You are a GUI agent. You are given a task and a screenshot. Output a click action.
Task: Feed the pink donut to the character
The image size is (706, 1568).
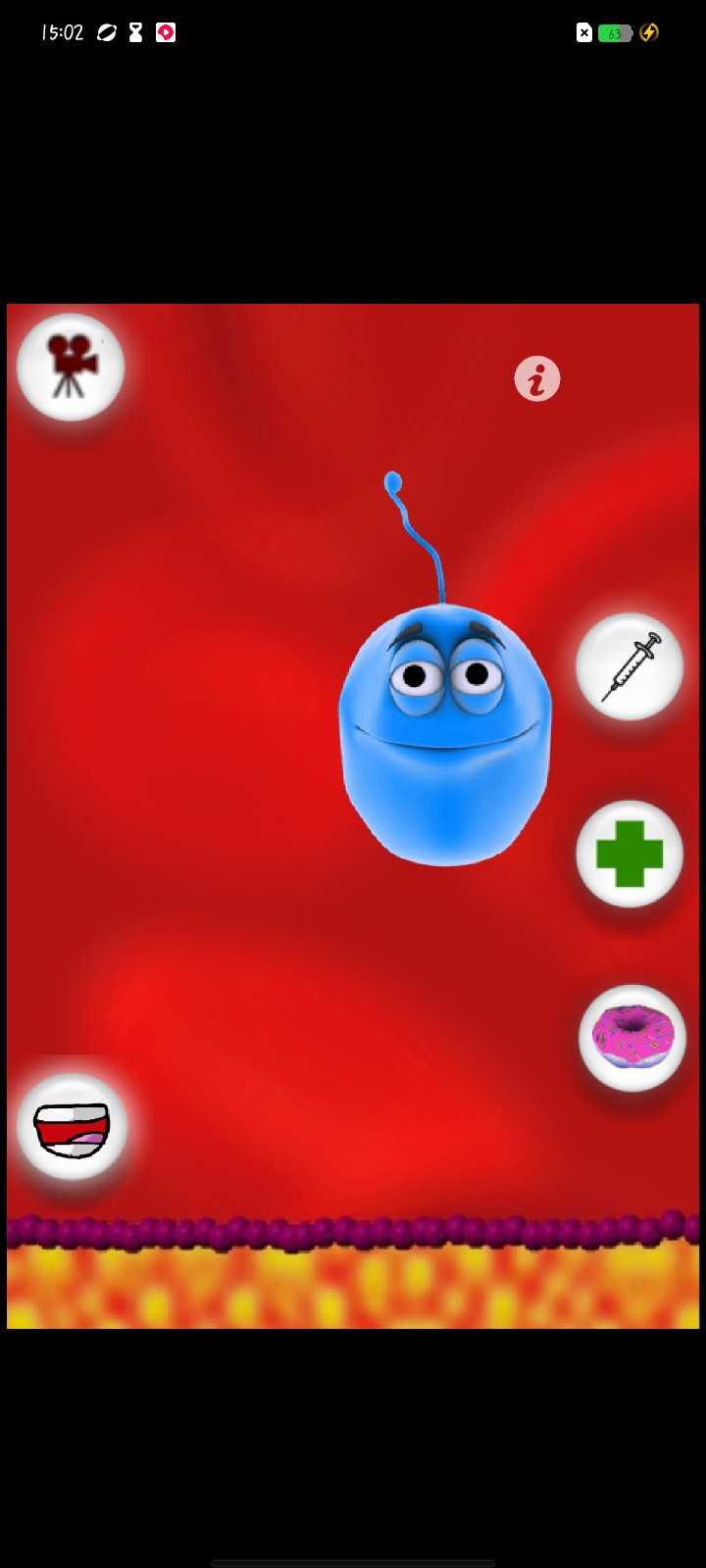point(632,1038)
